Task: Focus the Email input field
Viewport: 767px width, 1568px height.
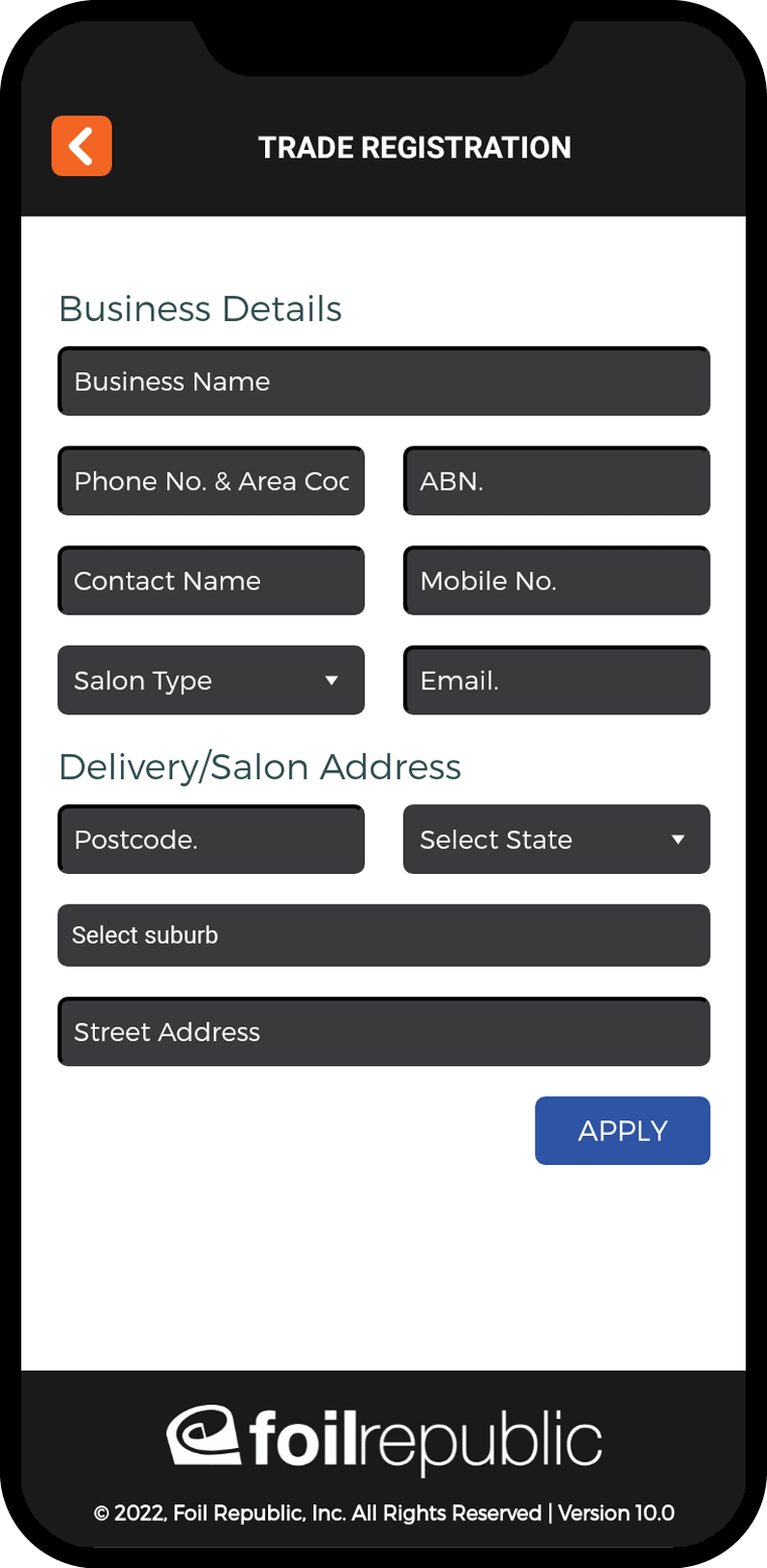Action: point(556,681)
